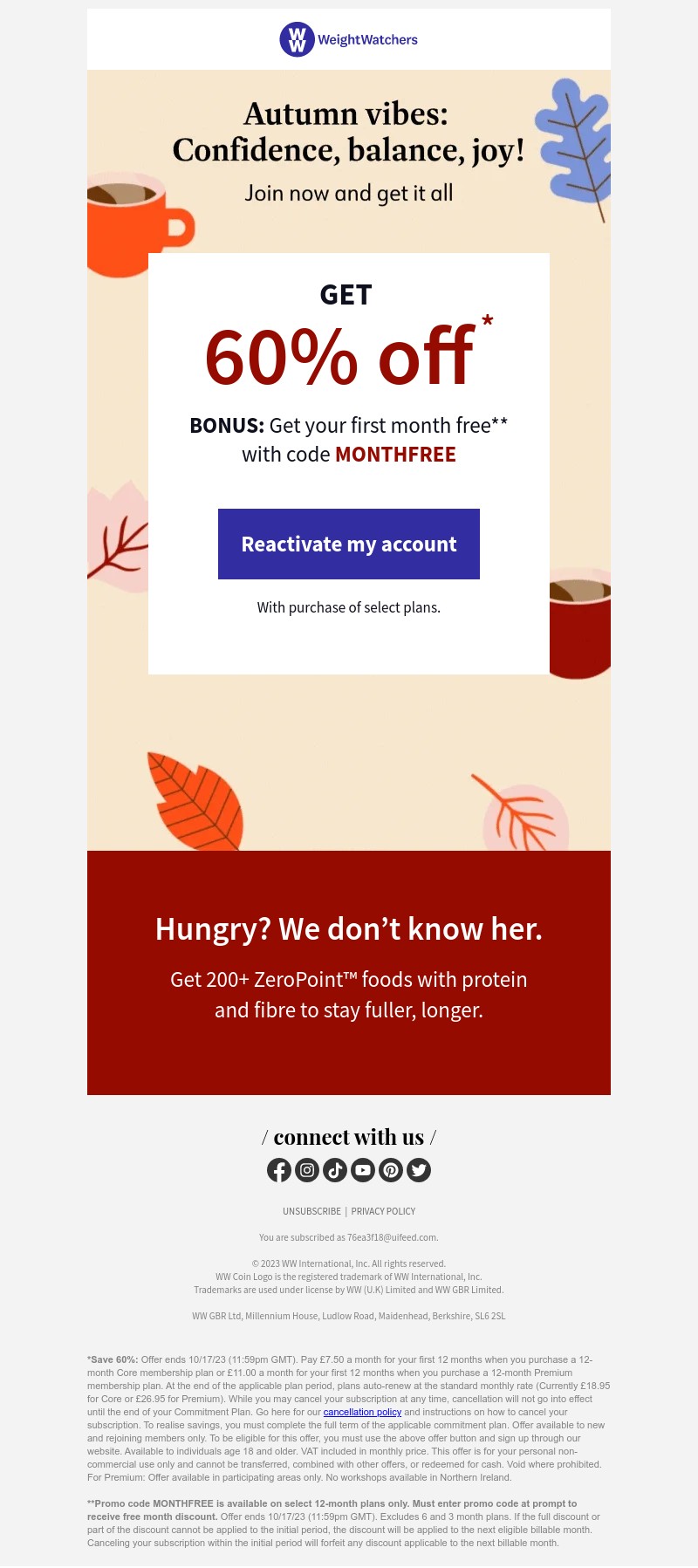Open WeightWatchers Instagram profile
The width and height of the screenshot is (698, 1568).
[307, 1170]
